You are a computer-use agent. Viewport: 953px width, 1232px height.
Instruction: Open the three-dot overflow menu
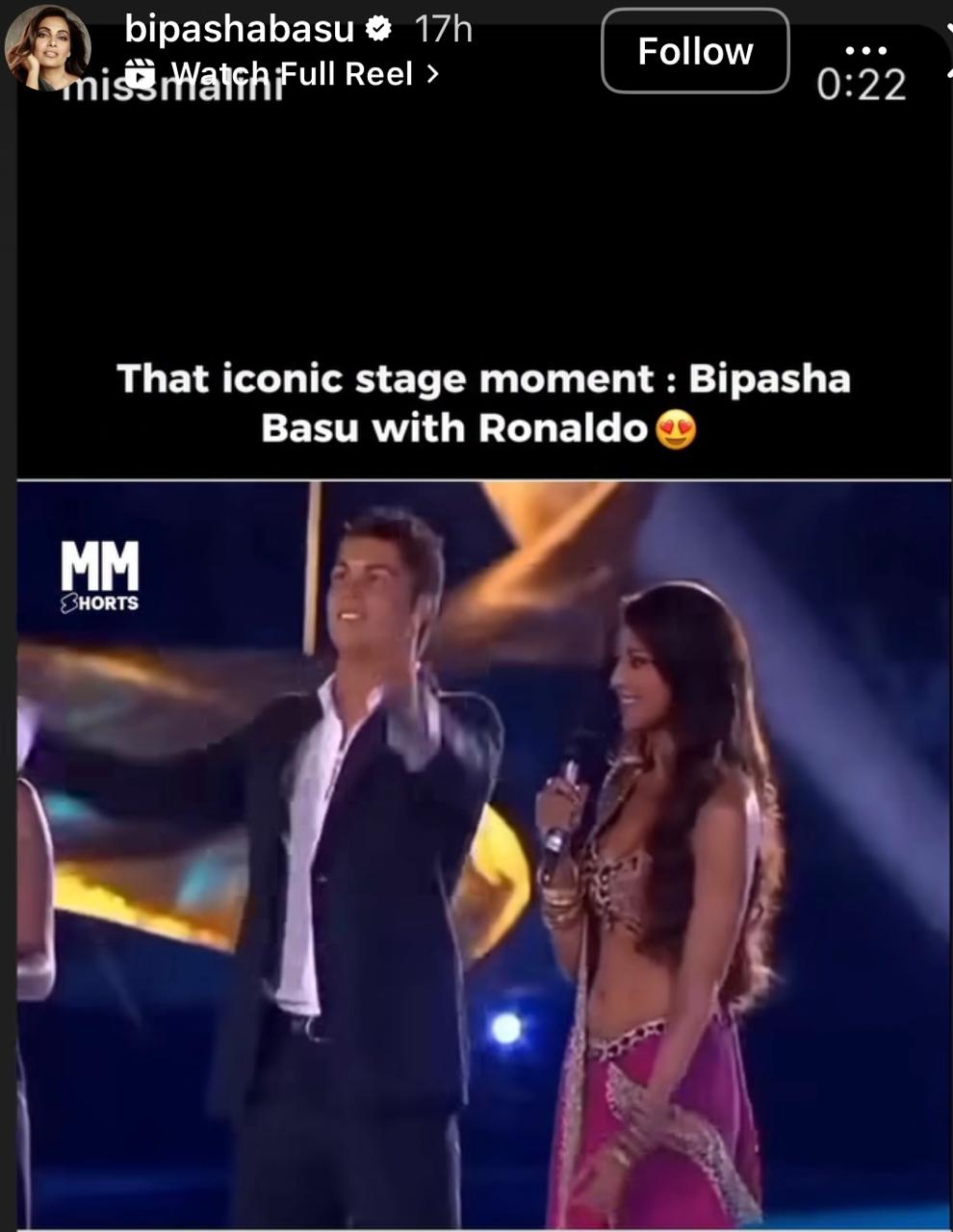pos(863,49)
